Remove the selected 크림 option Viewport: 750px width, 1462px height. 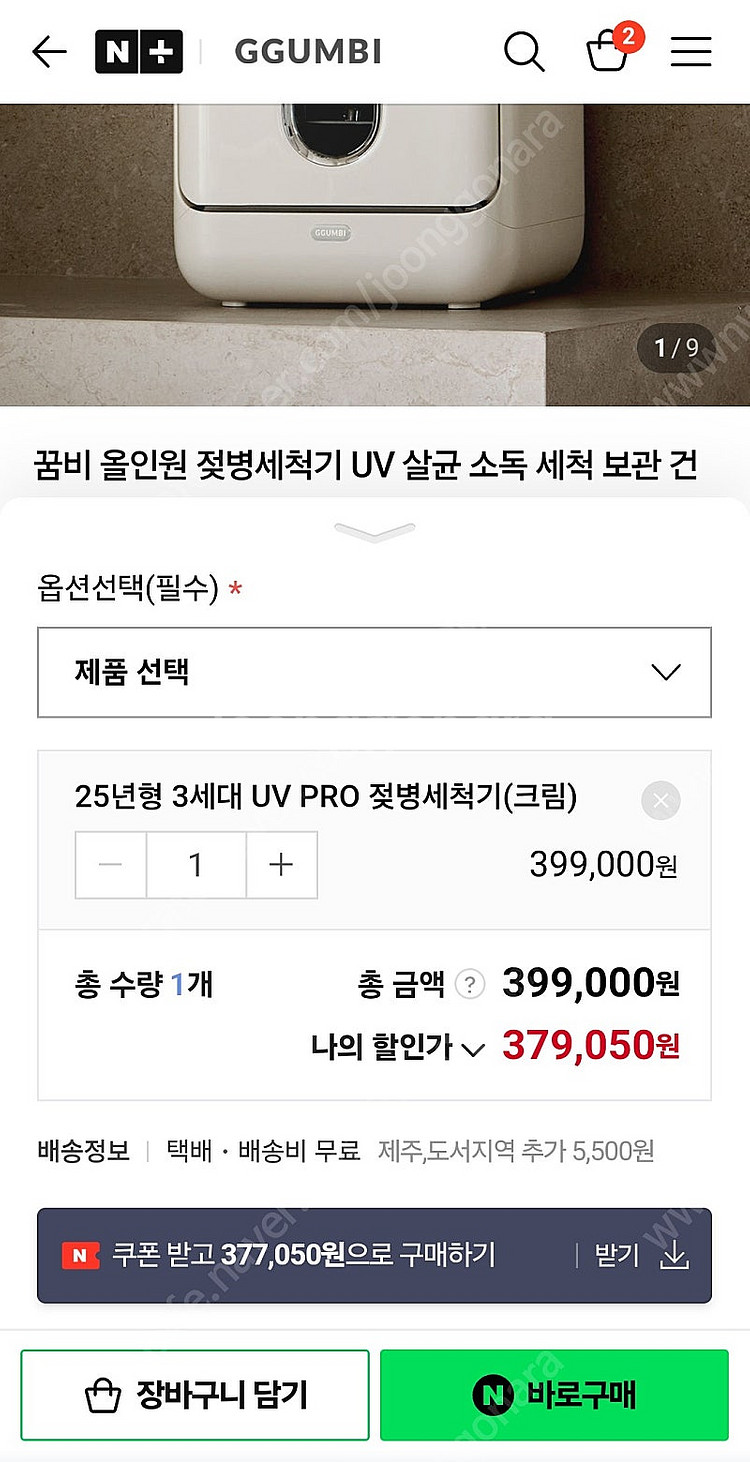point(660,800)
